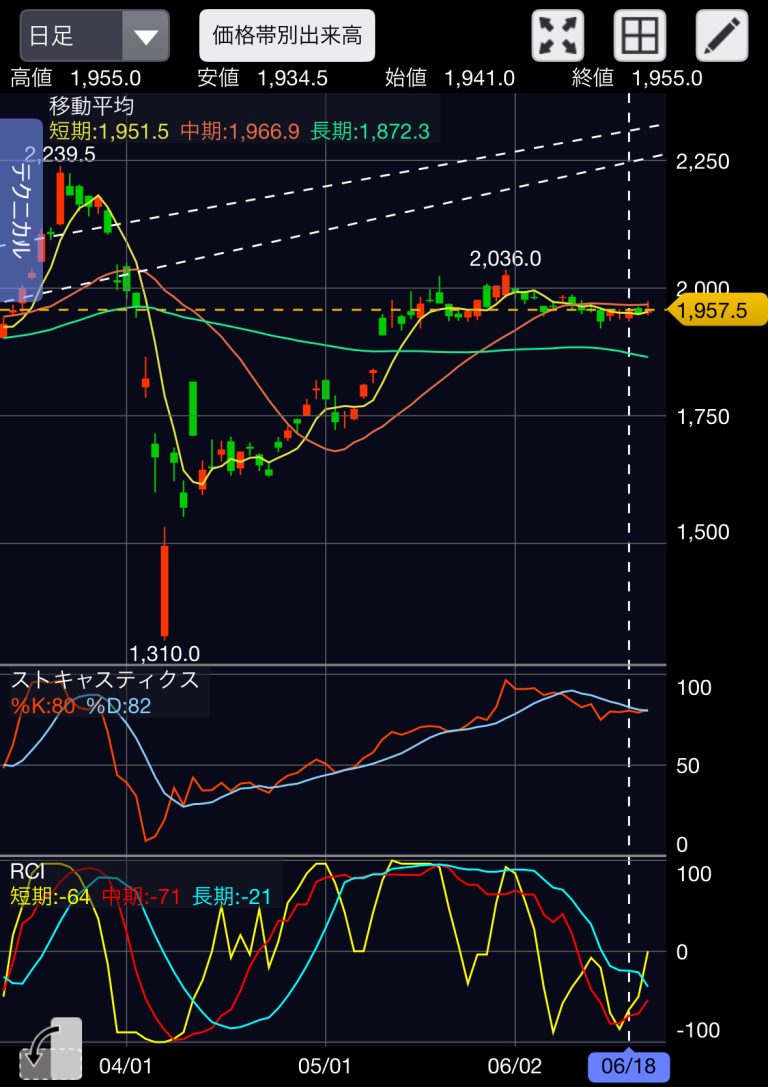Open the テクニカル side tab
This screenshot has height=1087, width=768.
[x=20, y=210]
